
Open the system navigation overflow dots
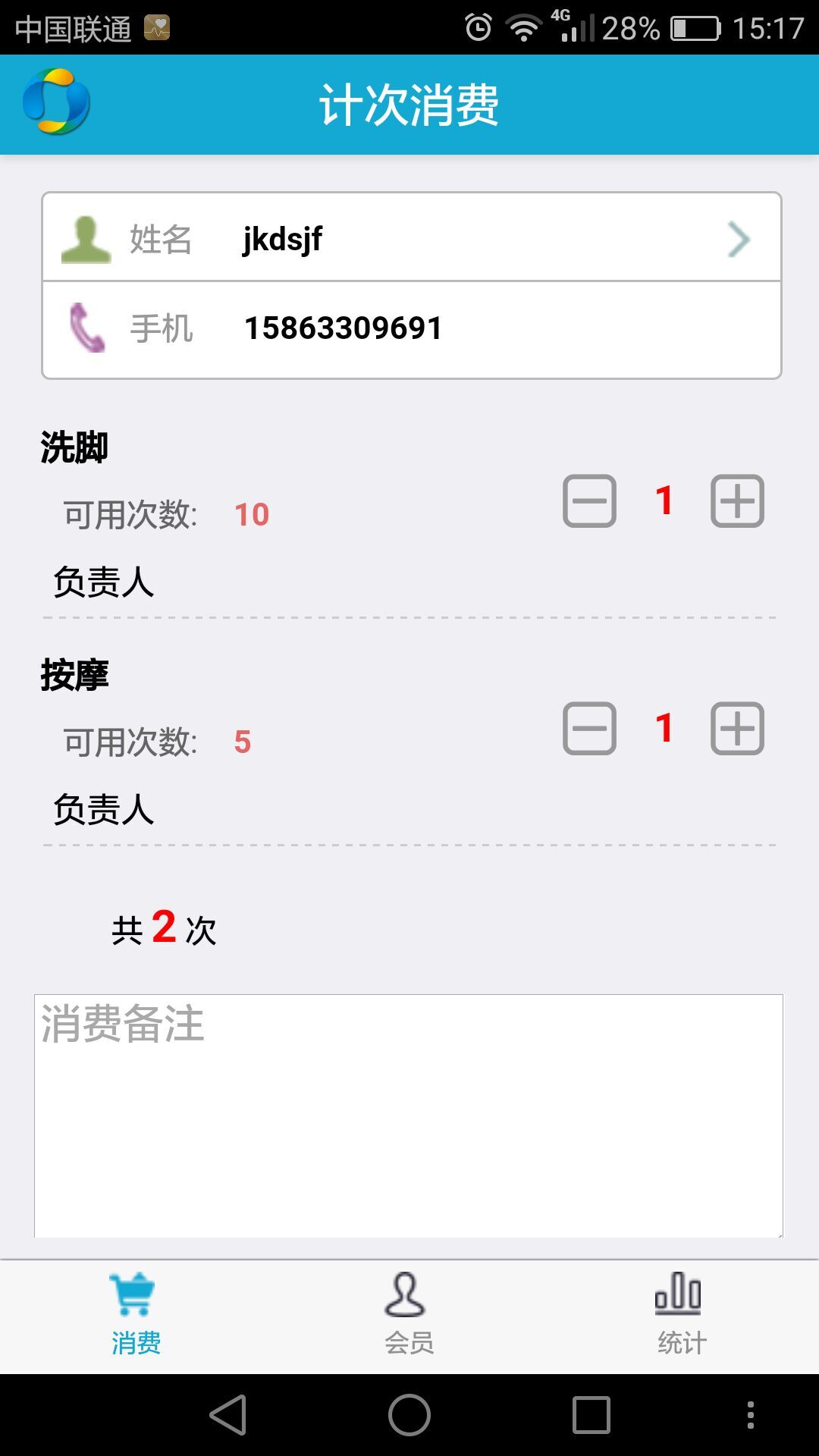coord(750,1415)
